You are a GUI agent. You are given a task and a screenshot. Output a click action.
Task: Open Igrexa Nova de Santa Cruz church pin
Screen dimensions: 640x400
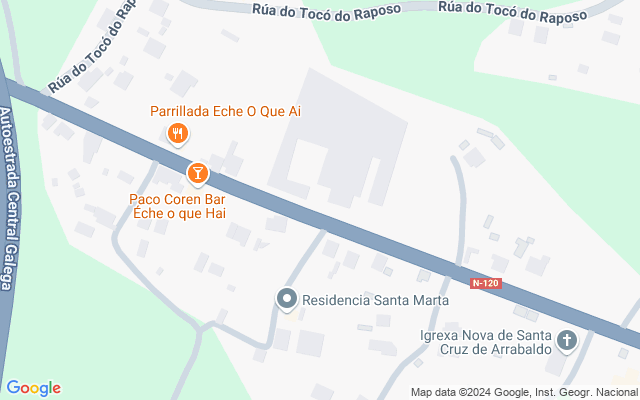click(567, 342)
